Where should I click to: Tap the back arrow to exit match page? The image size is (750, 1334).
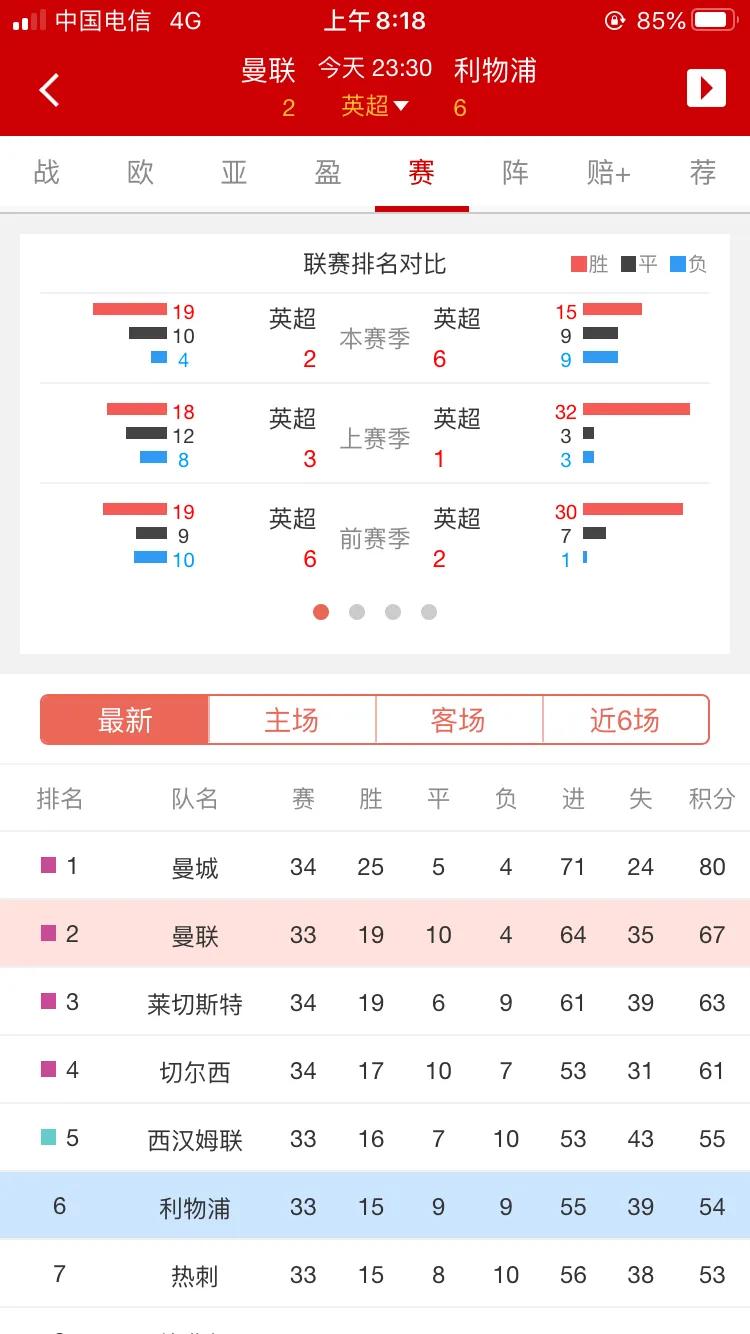pyautogui.click(x=48, y=89)
